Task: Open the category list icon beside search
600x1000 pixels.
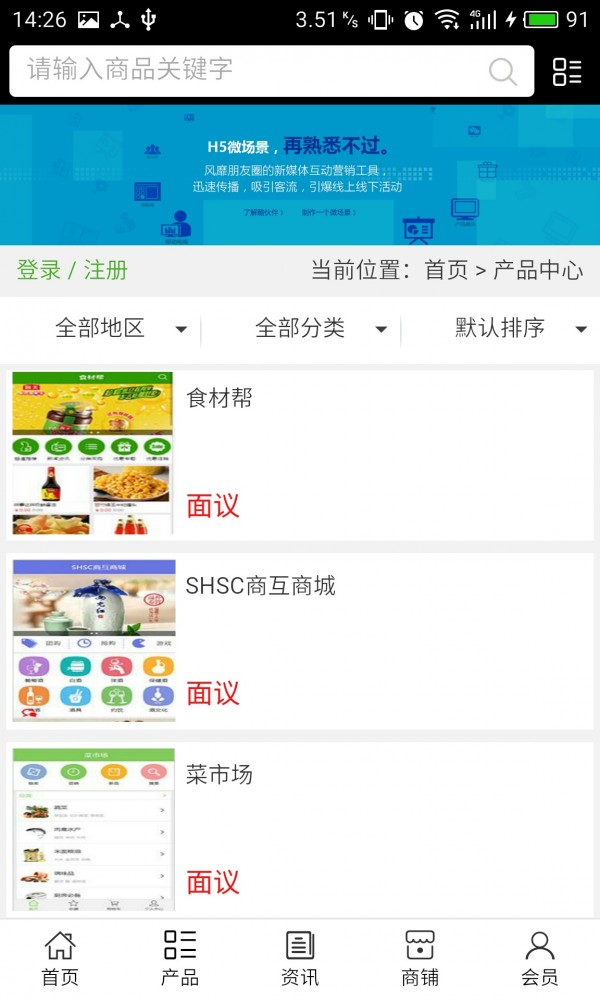Action: pyautogui.click(x=567, y=71)
